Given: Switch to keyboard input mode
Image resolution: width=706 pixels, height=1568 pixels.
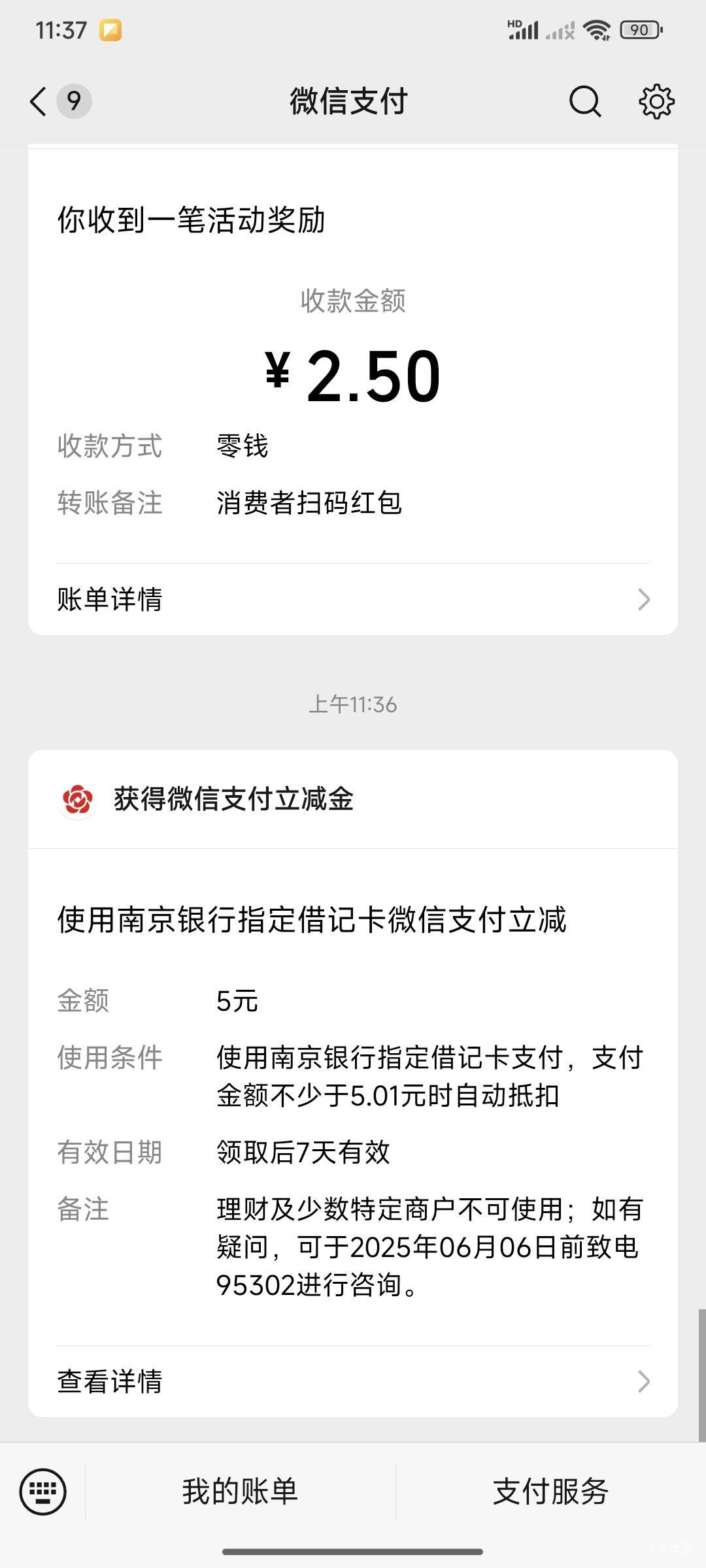Looking at the screenshot, I should pyautogui.click(x=43, y=1492).
